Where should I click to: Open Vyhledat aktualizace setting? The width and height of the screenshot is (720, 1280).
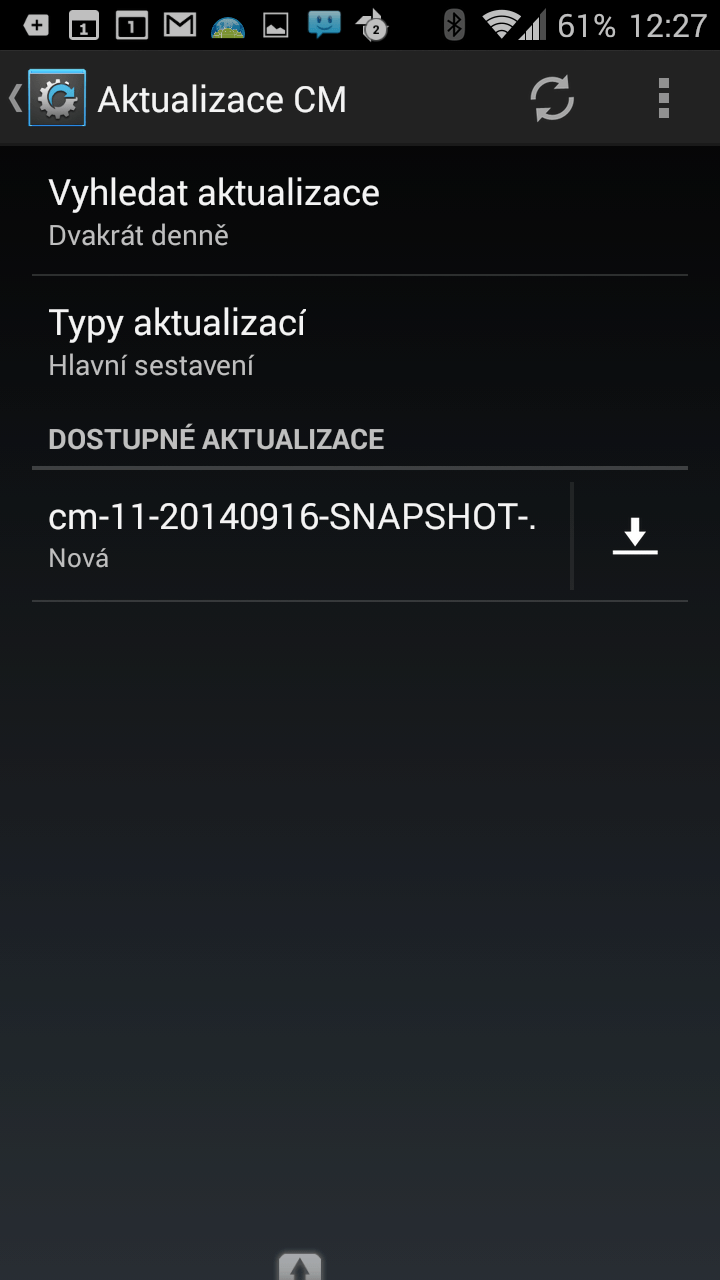coord(360,210)
